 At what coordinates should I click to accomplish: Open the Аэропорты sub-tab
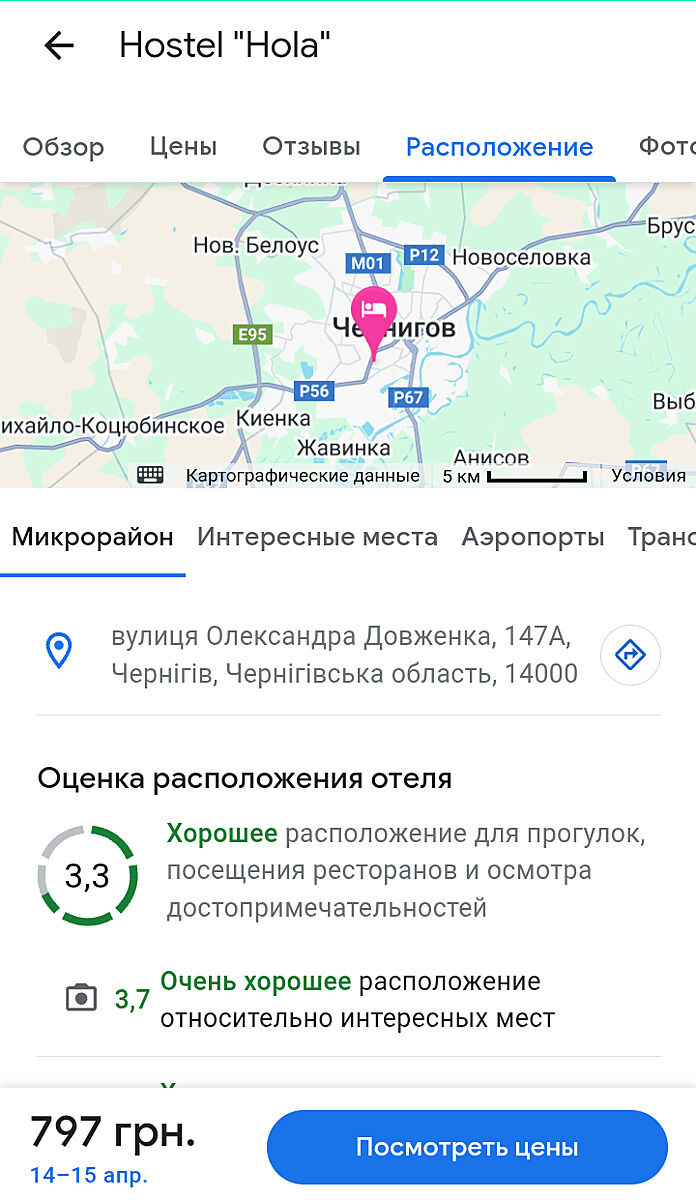pos(532,537)
